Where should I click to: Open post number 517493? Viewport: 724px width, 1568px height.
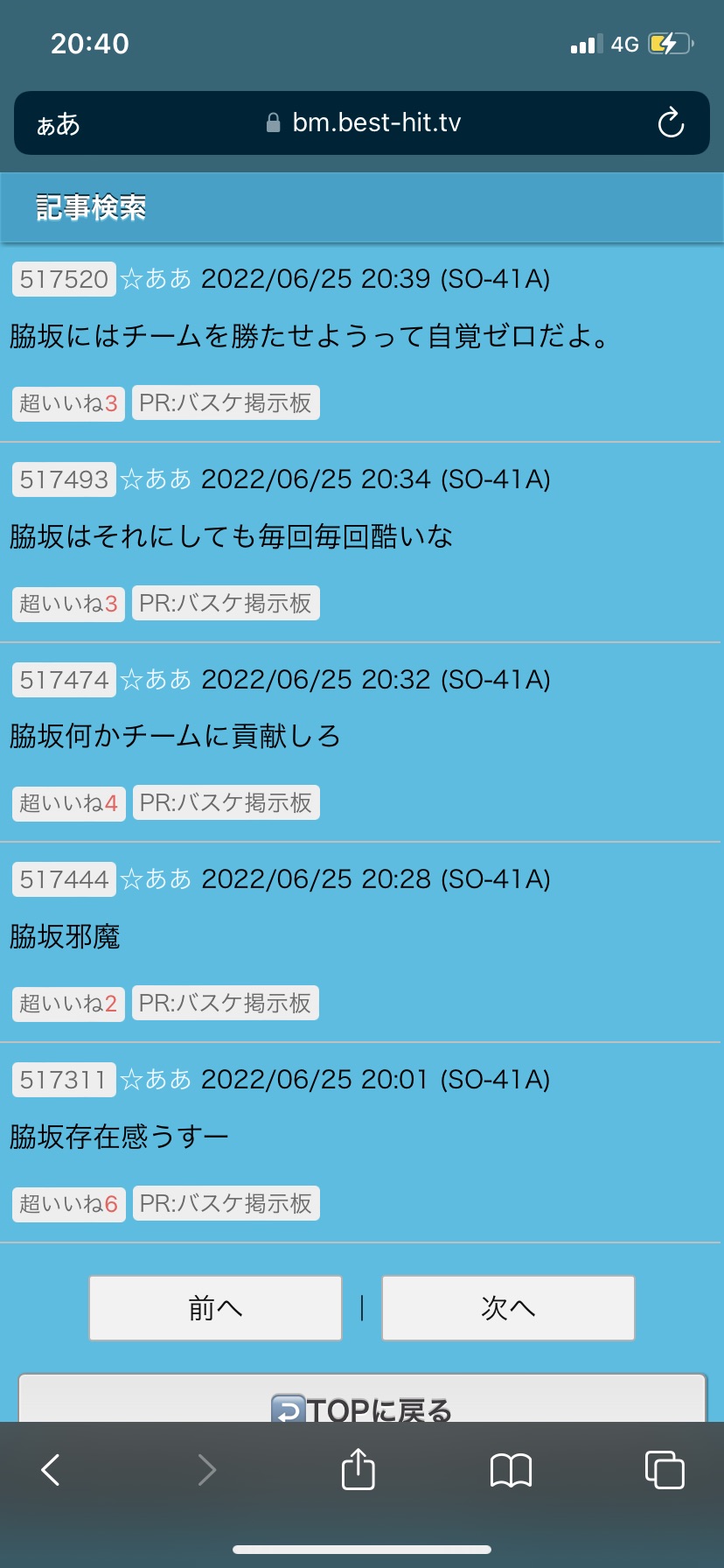(64, 479)
